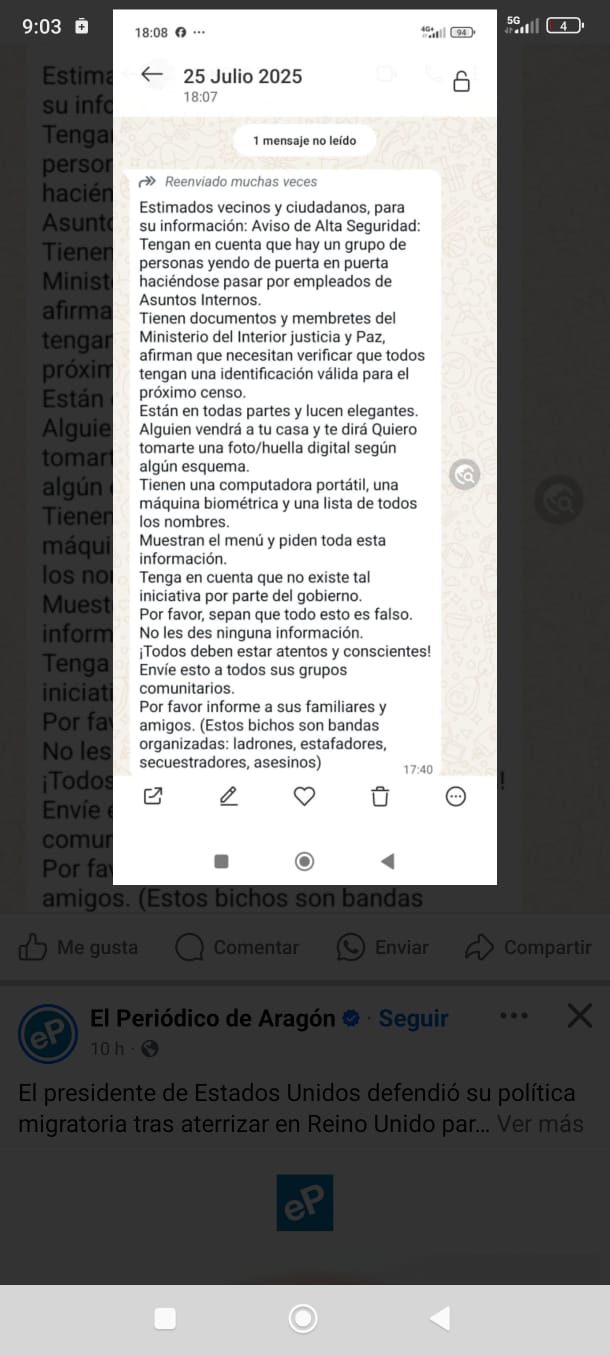The height and width of the screenshot is (1356, 610).
Task: Hide the El Periódico de Aragón post
Action: pyautogui.click(x=580, y=1016)
